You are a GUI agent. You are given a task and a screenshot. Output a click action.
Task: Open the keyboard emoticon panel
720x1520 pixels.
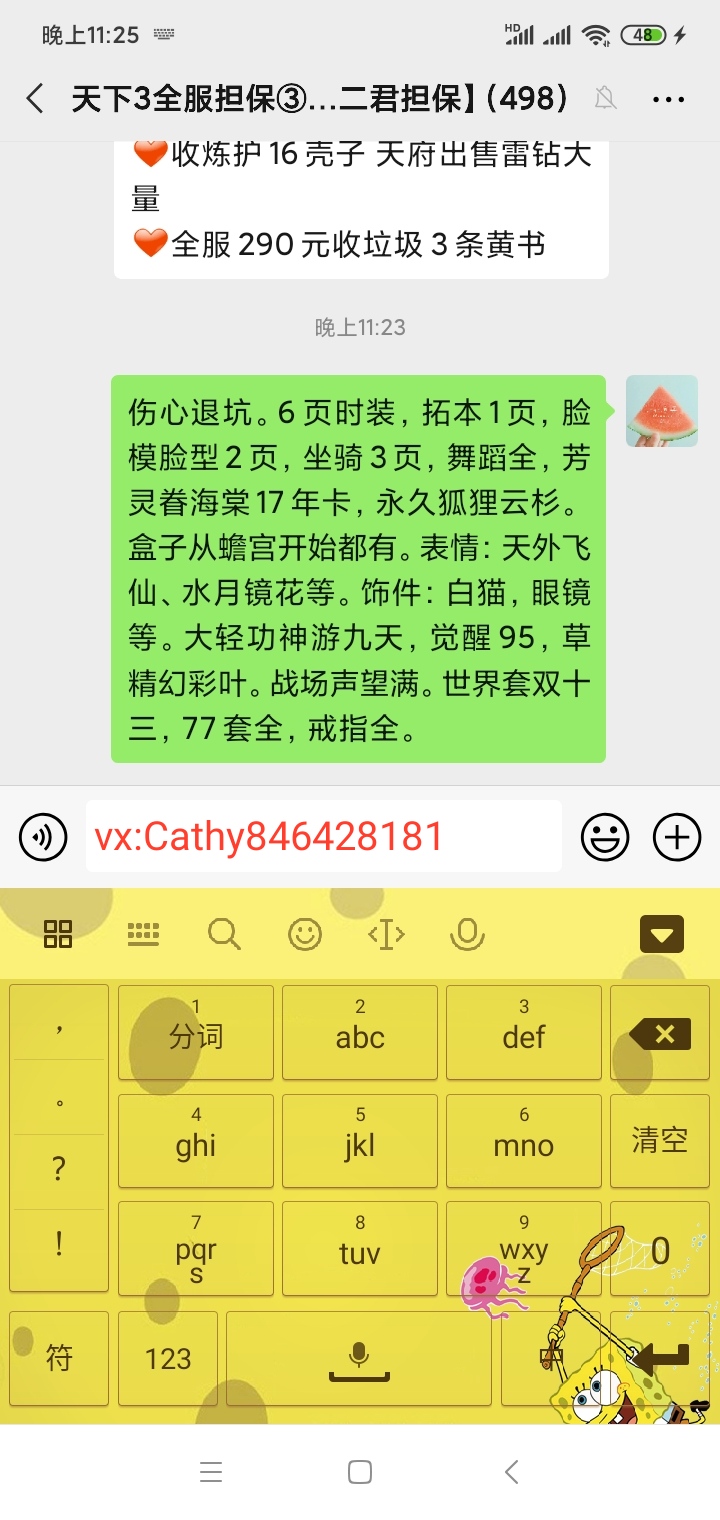point(305,935)
